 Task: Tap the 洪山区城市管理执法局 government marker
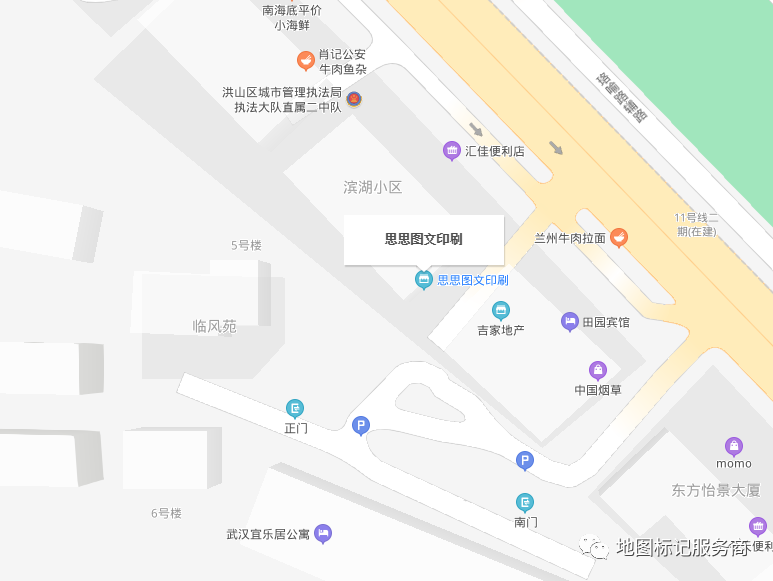pyautogui.click(x=354, y=99)
